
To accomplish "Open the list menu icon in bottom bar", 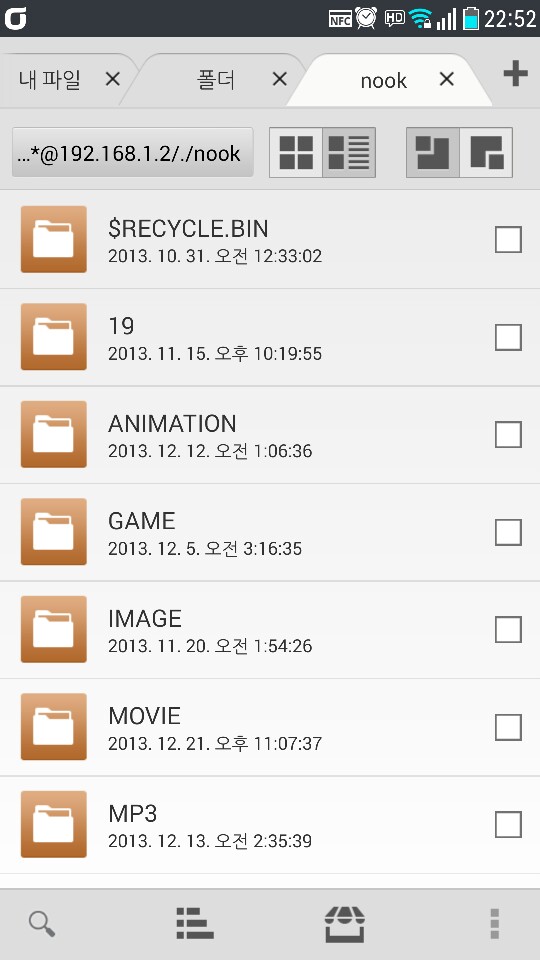I will point(195,923).
